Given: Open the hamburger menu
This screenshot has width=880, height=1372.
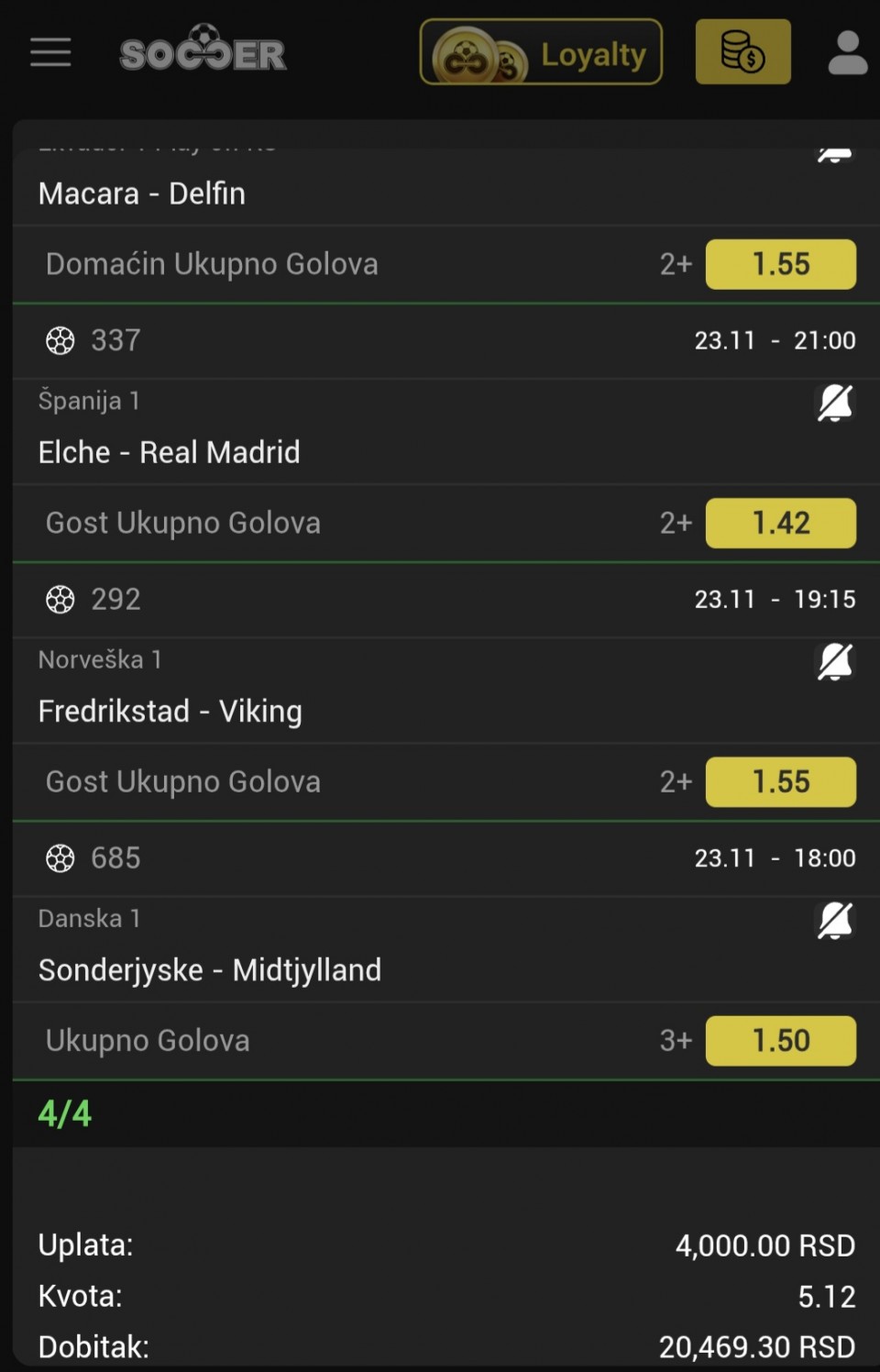Looking at the screenshot, I should click(x=50, y=52).
